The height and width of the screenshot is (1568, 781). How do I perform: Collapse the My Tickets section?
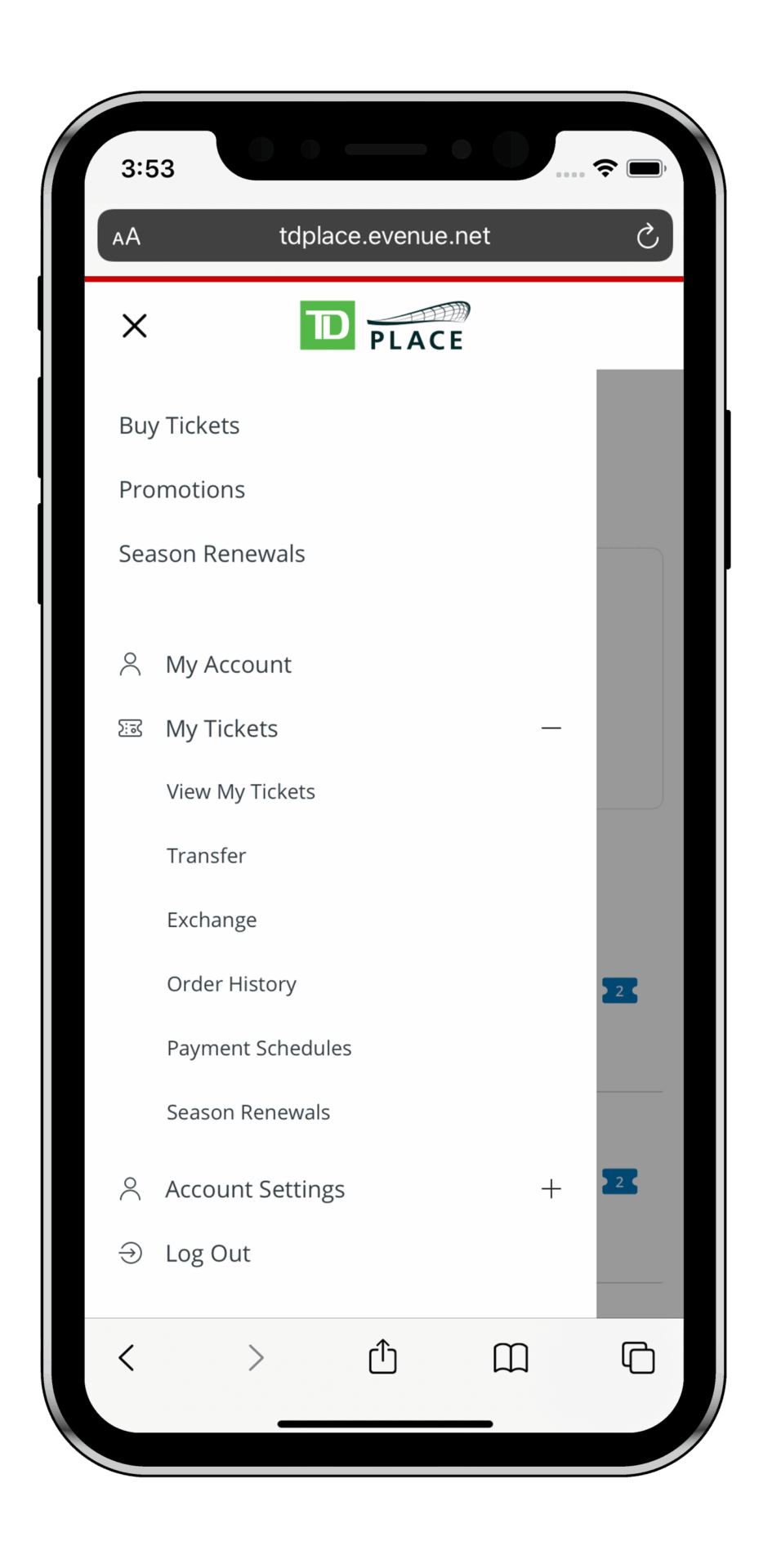point(551,728)
